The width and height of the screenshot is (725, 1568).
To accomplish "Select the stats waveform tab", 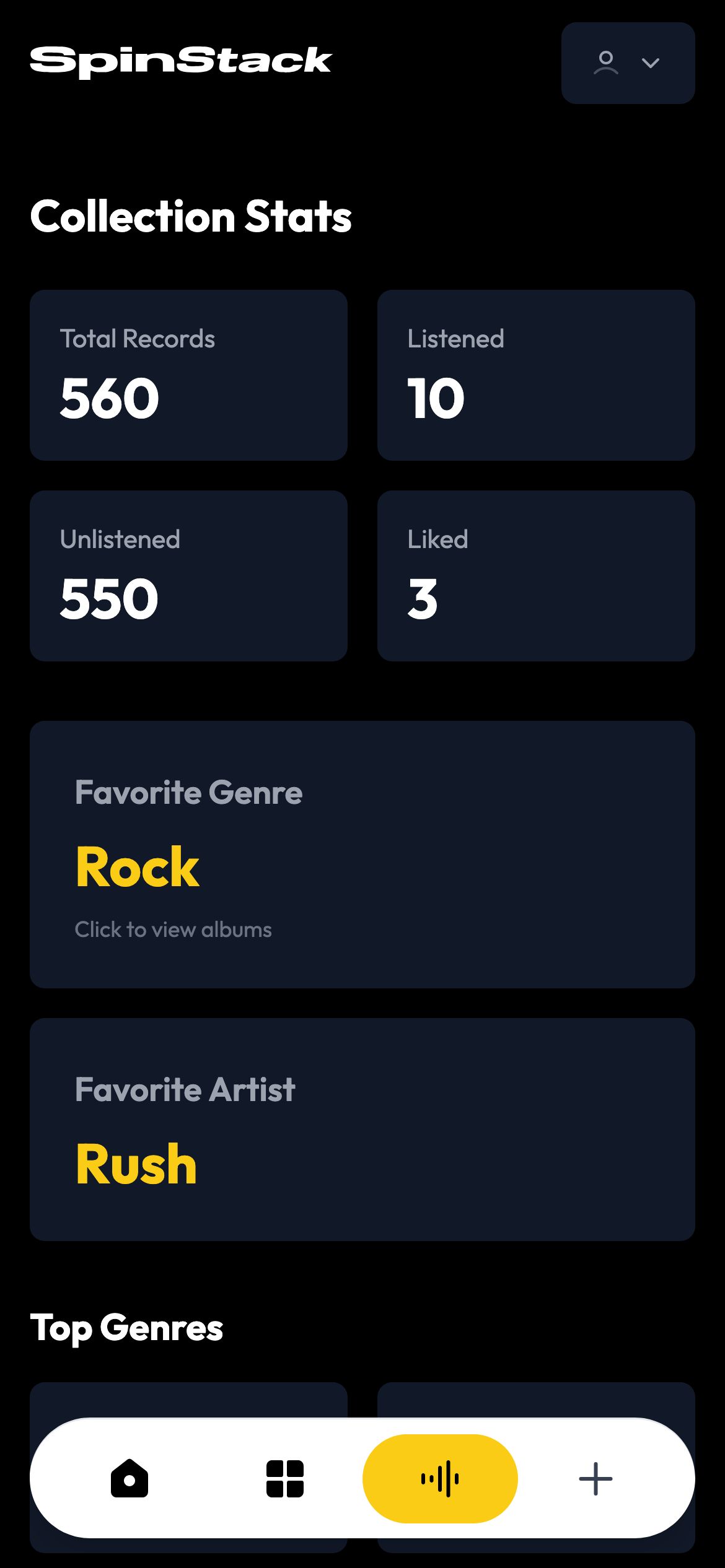I will coord(440,1478).
